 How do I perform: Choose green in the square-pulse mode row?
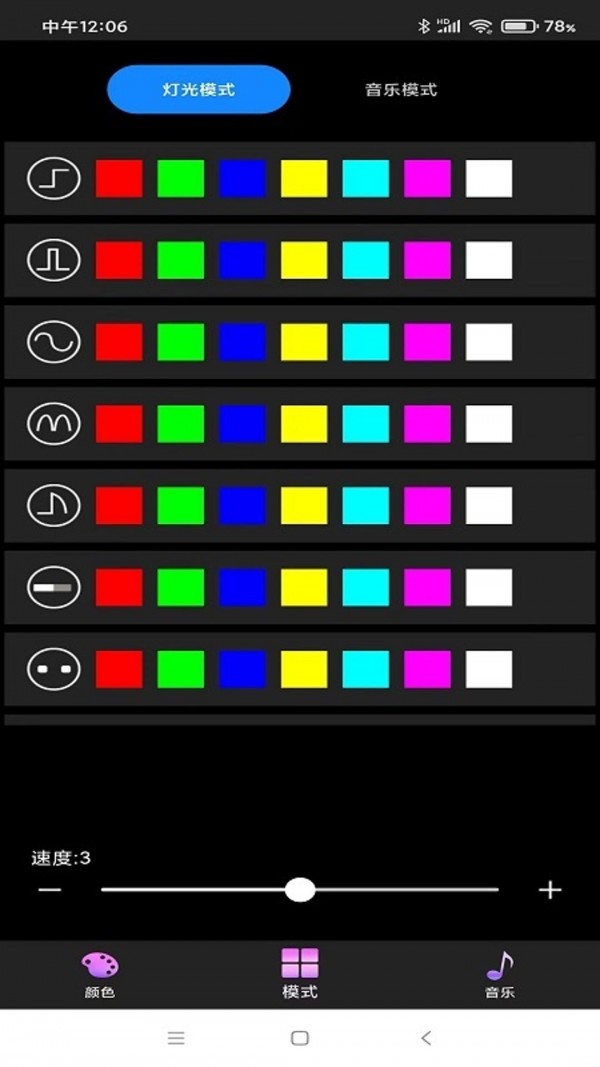(181, 261)
